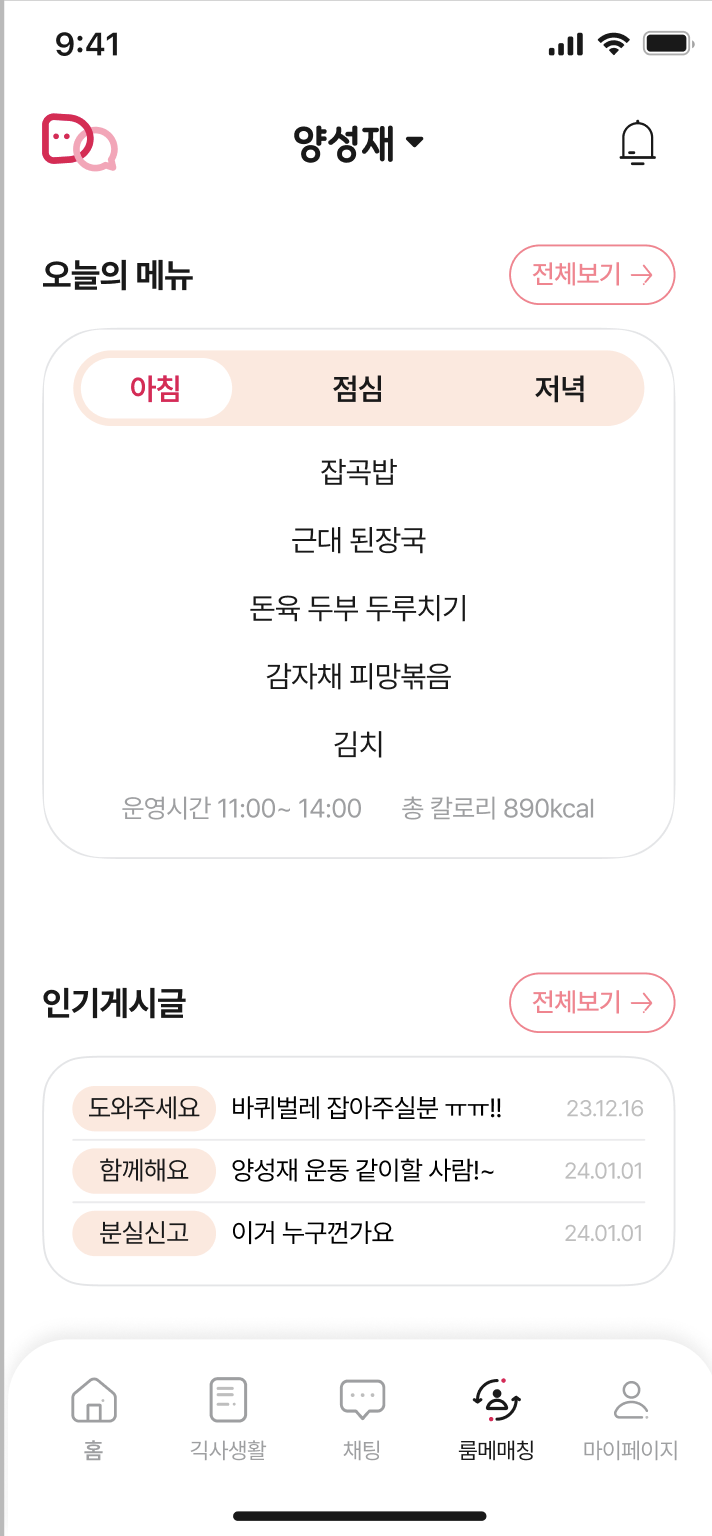The height and width of the screenshot is (1536, 712).
Task: Switch to the 룸메매칭 tab
Action: 497,1417
